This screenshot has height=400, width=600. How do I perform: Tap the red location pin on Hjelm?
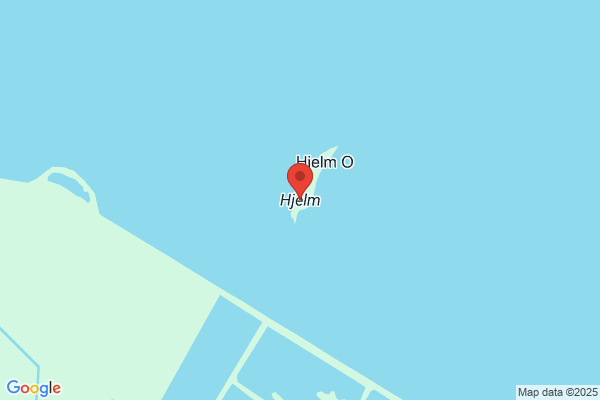coord(300,181)
